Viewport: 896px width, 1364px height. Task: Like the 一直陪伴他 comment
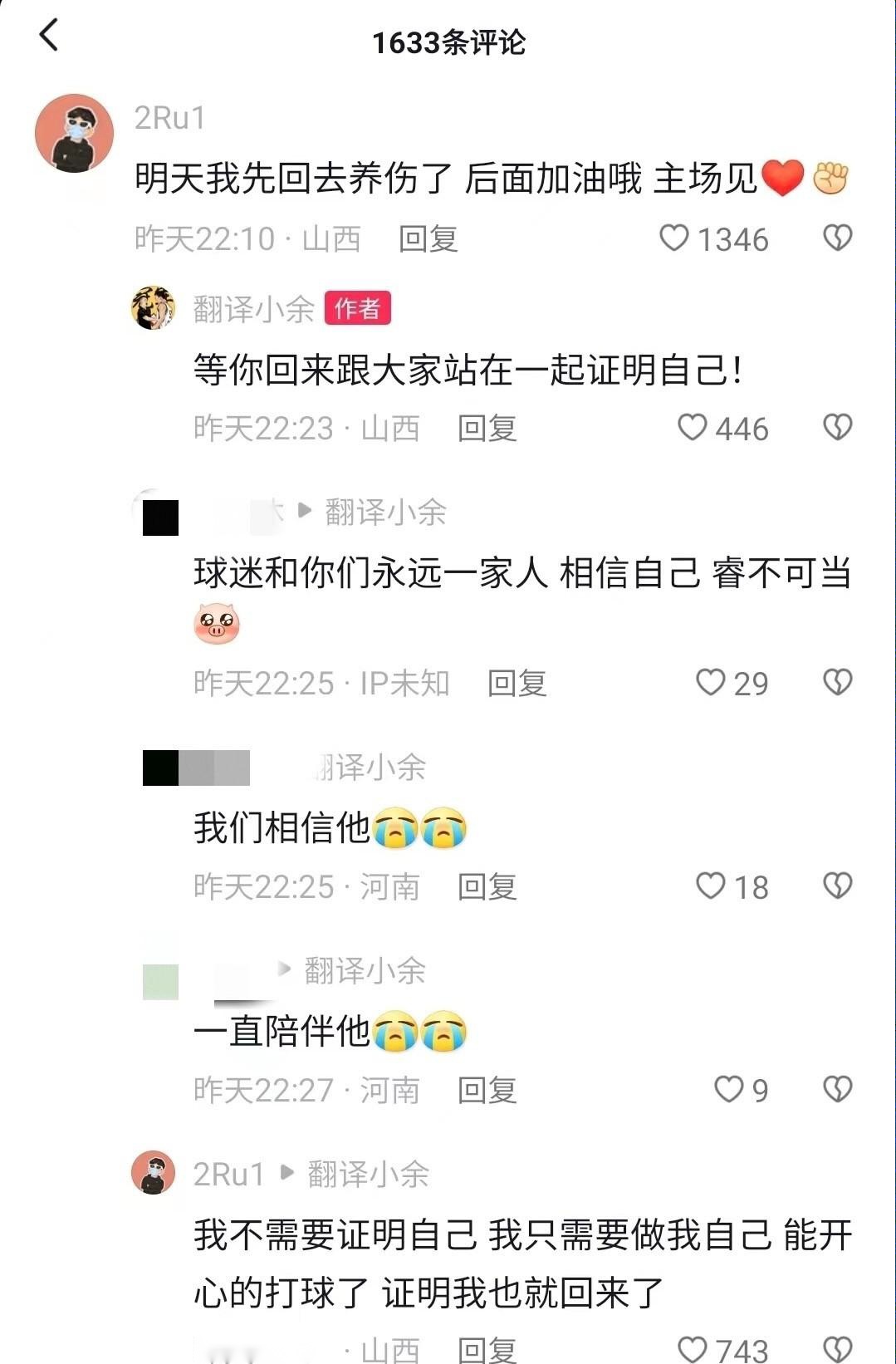(x=728, y=1089)
